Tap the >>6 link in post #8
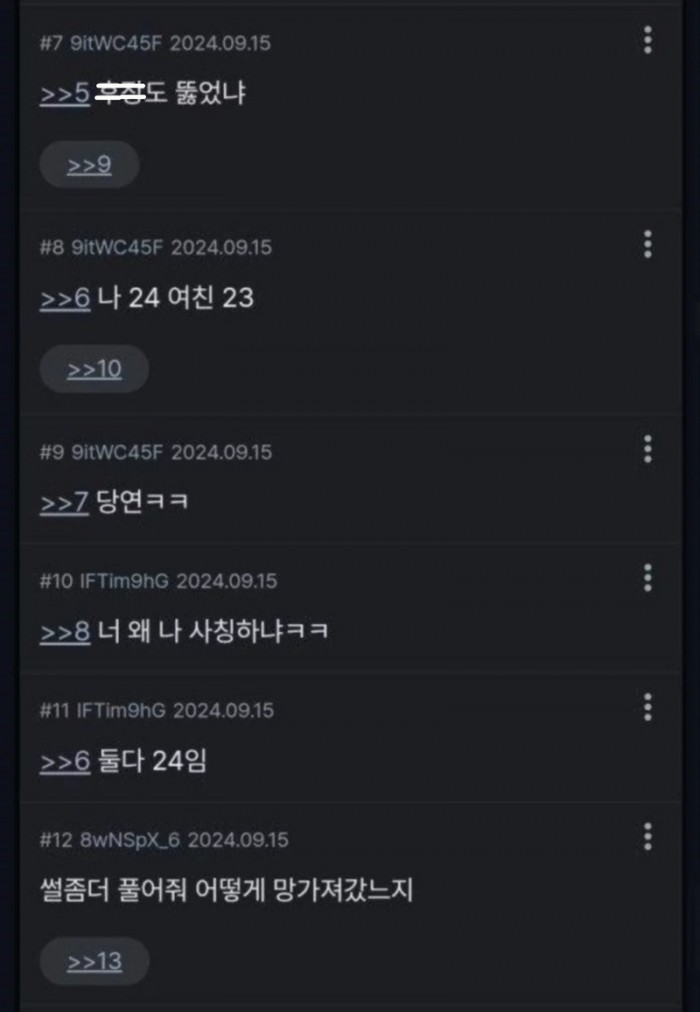The image size is (700, 1012). point(65,298)
